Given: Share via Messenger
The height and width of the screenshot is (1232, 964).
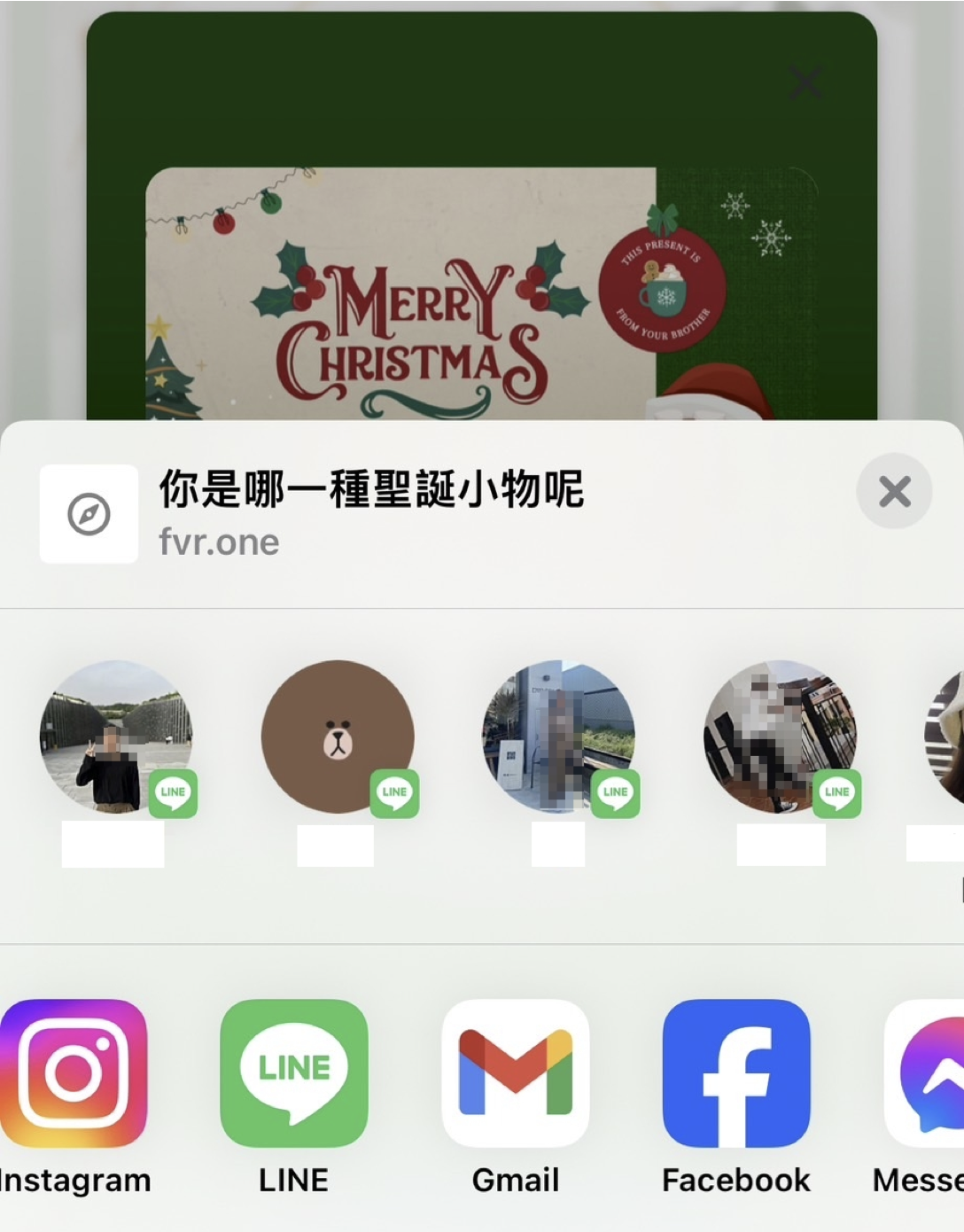Looking at the screenshot, I should coord(926,1073).
